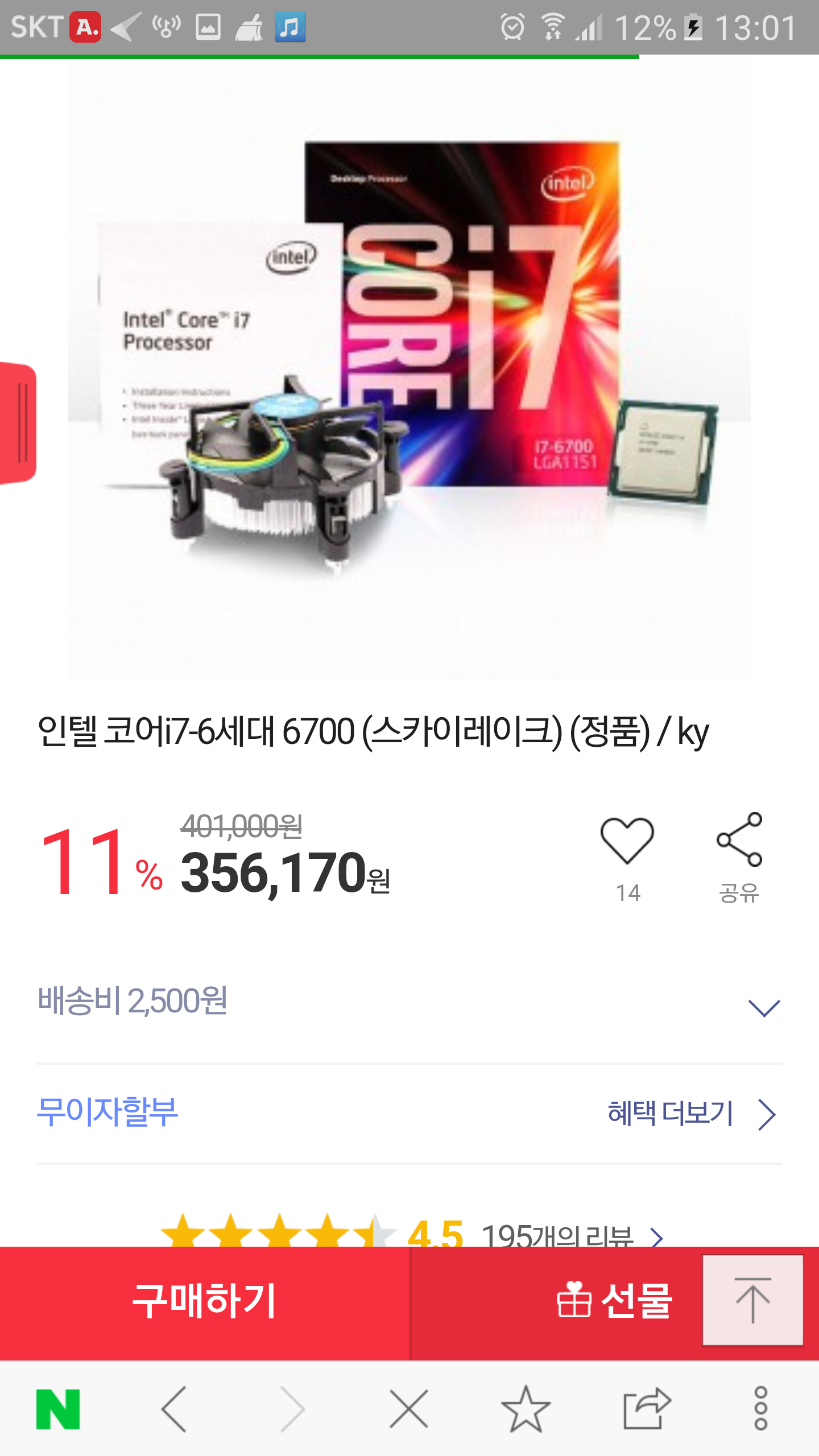The width and height of the screenshot is (819, 1456).
Task: Jump to top with the up-arrow button
Action: (752, 1300)
